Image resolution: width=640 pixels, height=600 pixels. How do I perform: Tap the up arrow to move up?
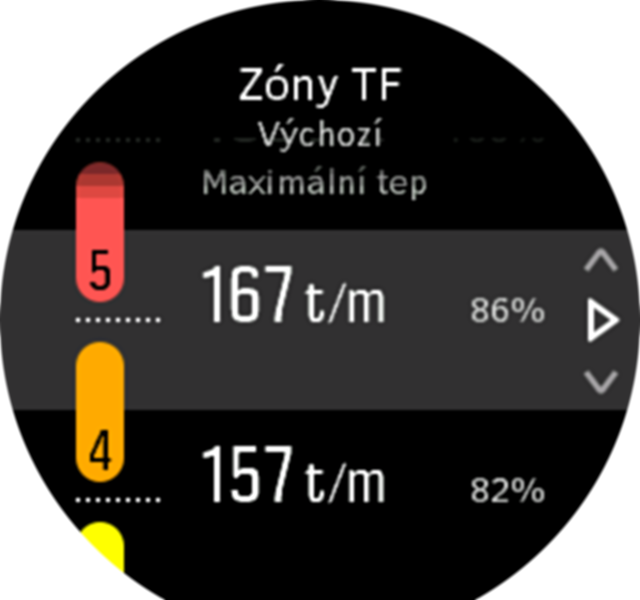(600, 262)
